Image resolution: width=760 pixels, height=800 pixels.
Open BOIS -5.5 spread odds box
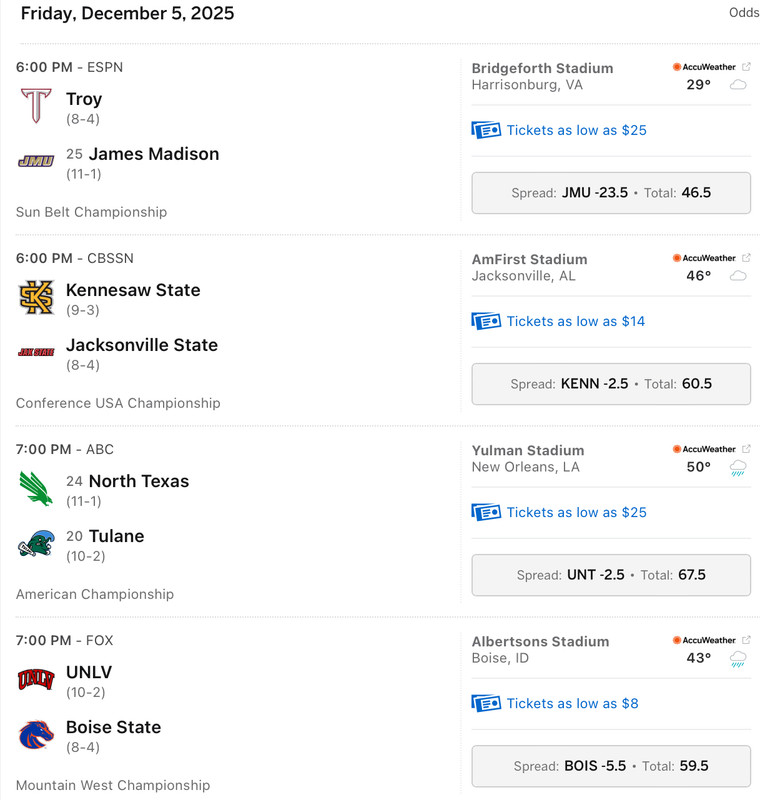point(611,766)
